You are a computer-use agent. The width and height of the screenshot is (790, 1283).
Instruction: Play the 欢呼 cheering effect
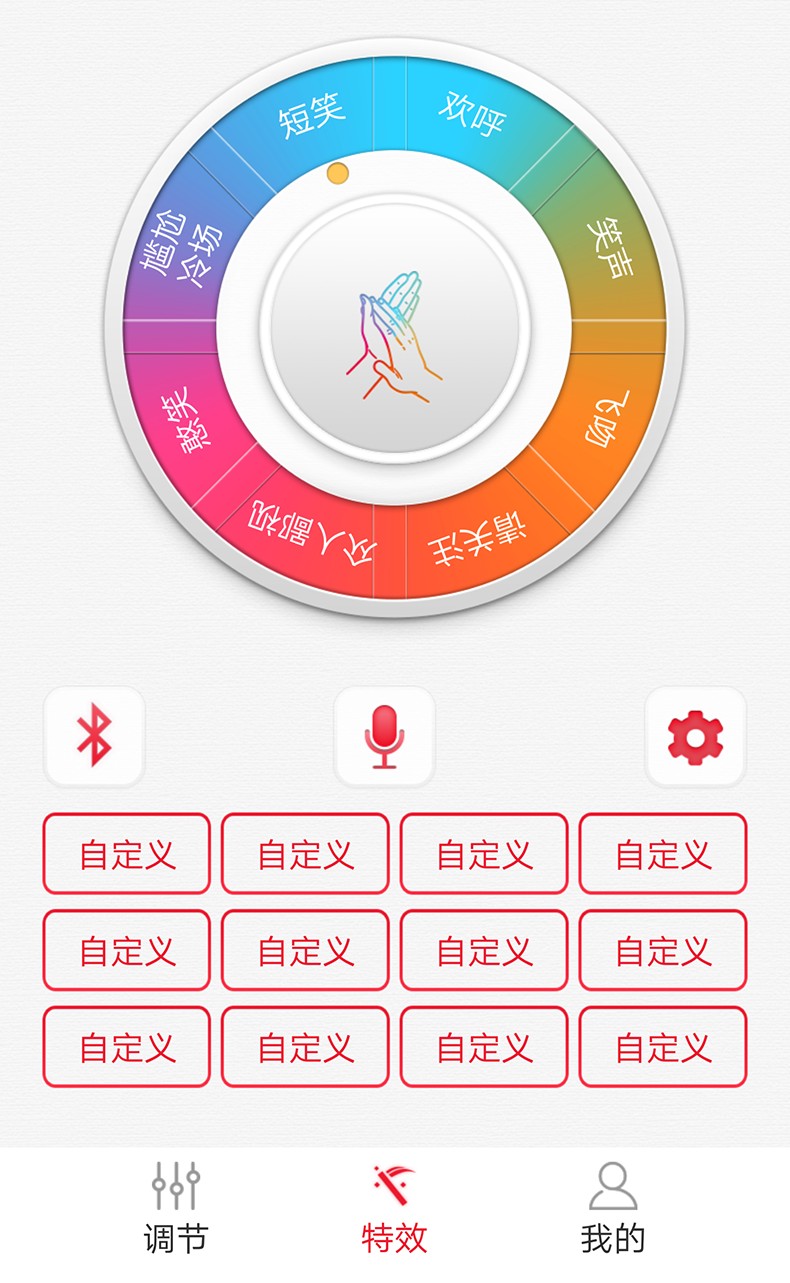(473, 114)
